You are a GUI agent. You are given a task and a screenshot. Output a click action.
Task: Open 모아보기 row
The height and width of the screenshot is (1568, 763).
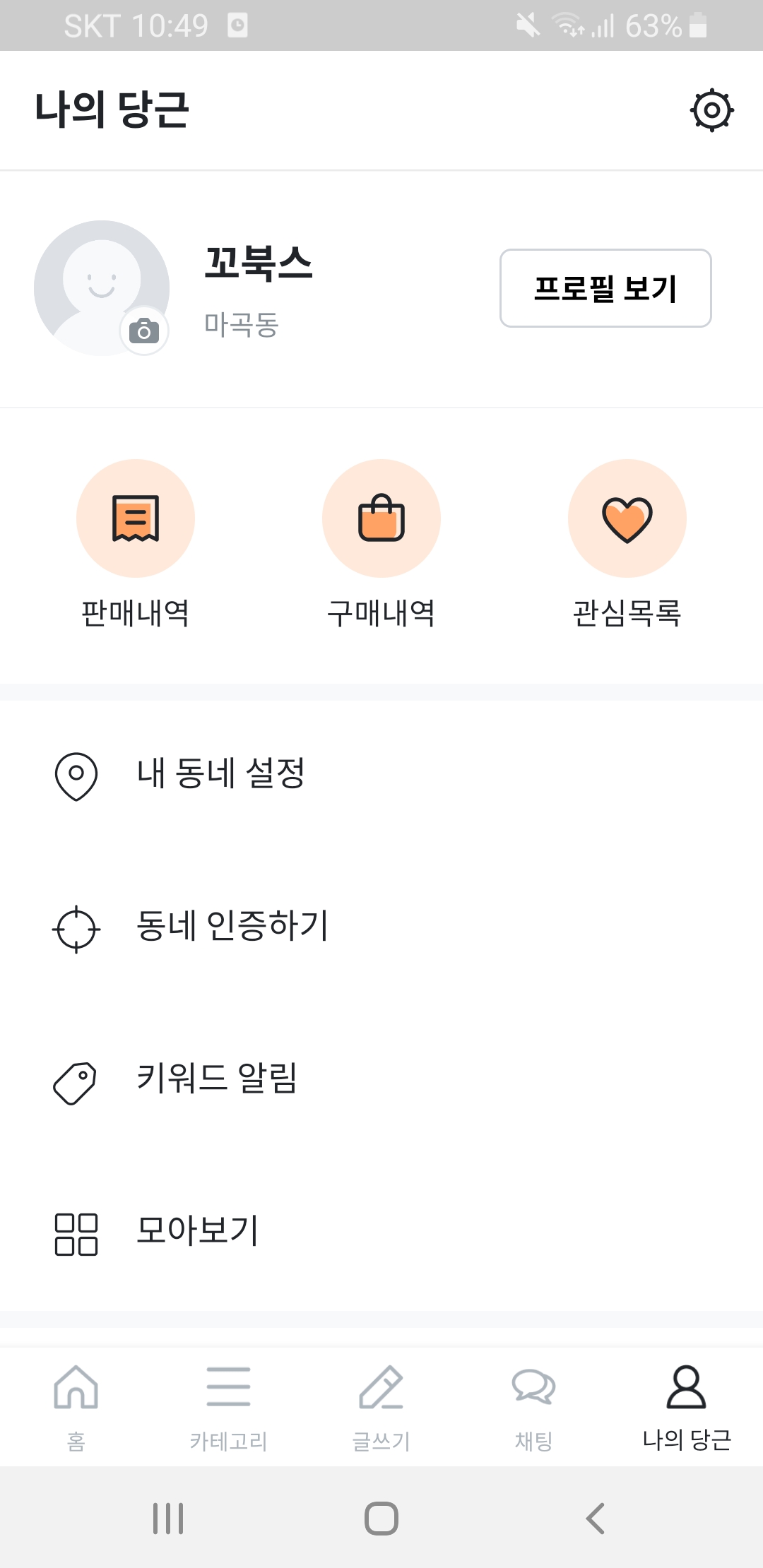click(381, 1232)
